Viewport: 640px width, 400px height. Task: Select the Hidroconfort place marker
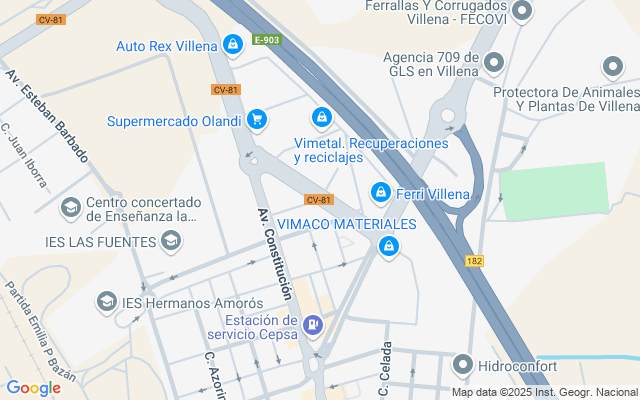pos(461,365)
